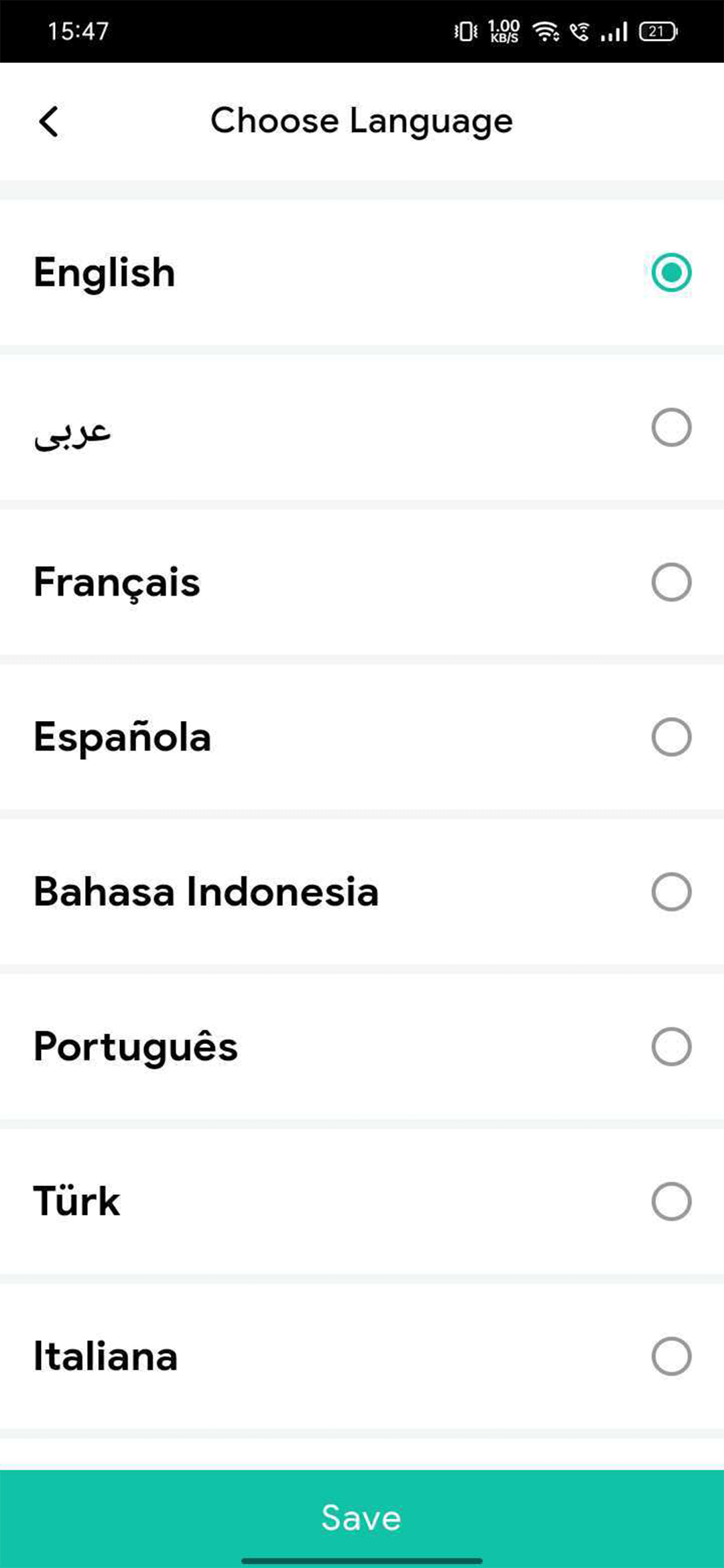This screenshot has height=1568, width=724.
Task: Click the Wi-Fi status icon
Action: (546, 31)
